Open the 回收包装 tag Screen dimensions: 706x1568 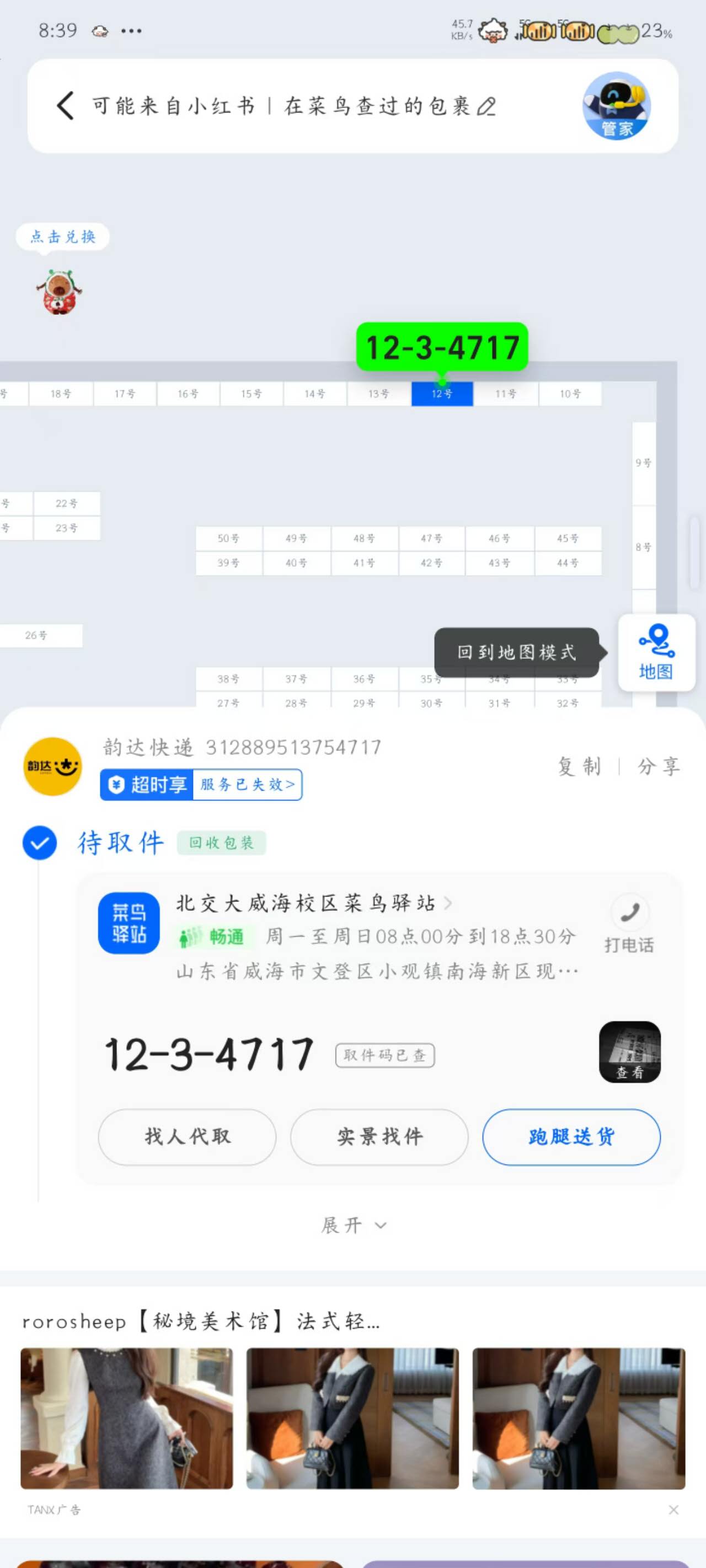[x=221, y=843]
